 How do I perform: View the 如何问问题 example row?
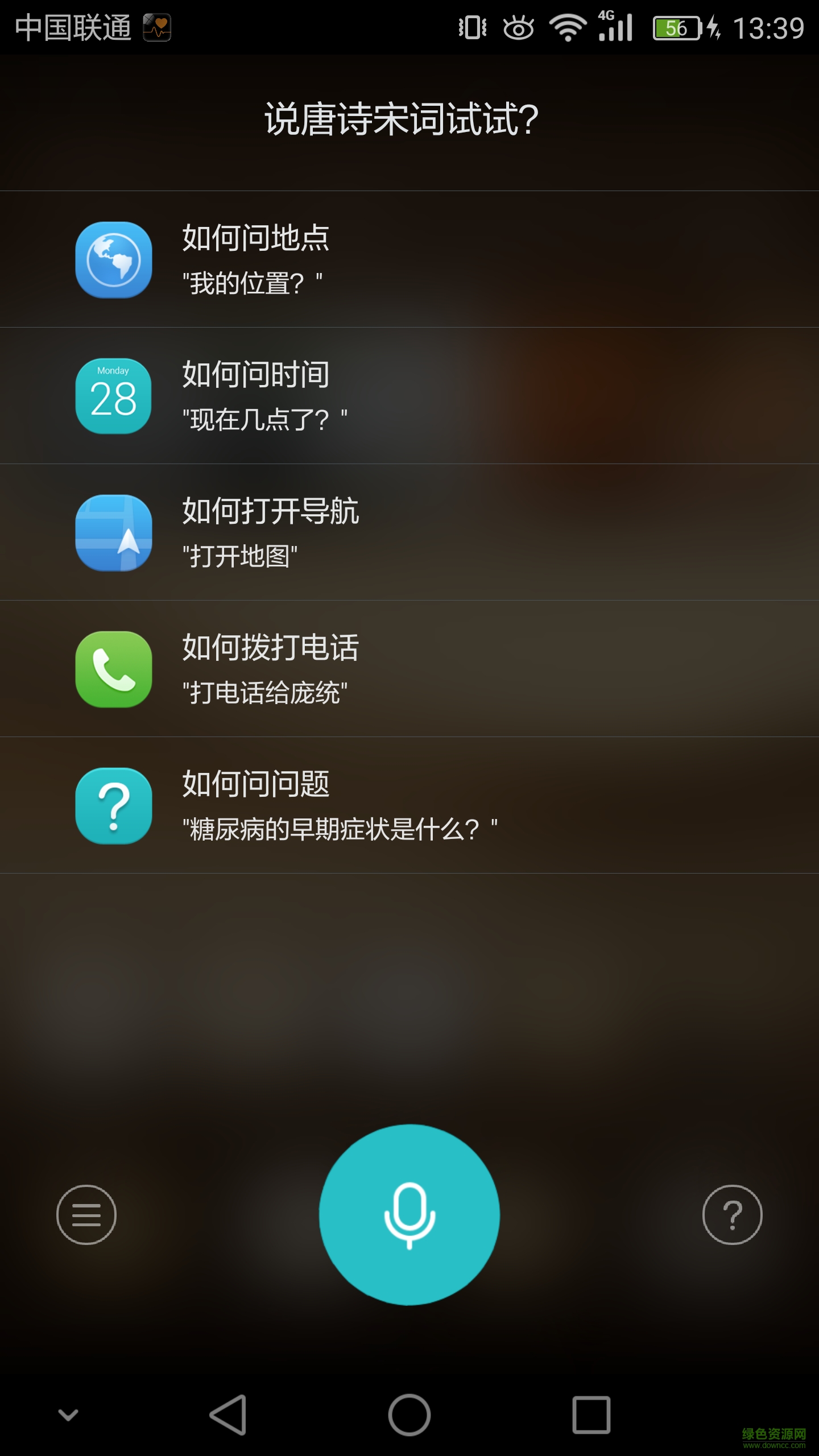[x=409, y=805]
